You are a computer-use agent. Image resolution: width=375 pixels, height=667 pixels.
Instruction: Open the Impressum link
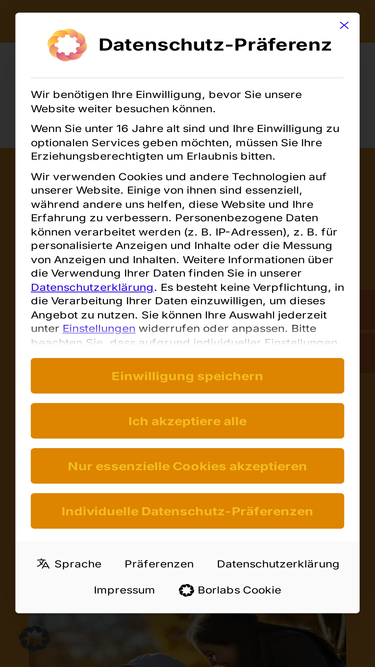(124, 590)
